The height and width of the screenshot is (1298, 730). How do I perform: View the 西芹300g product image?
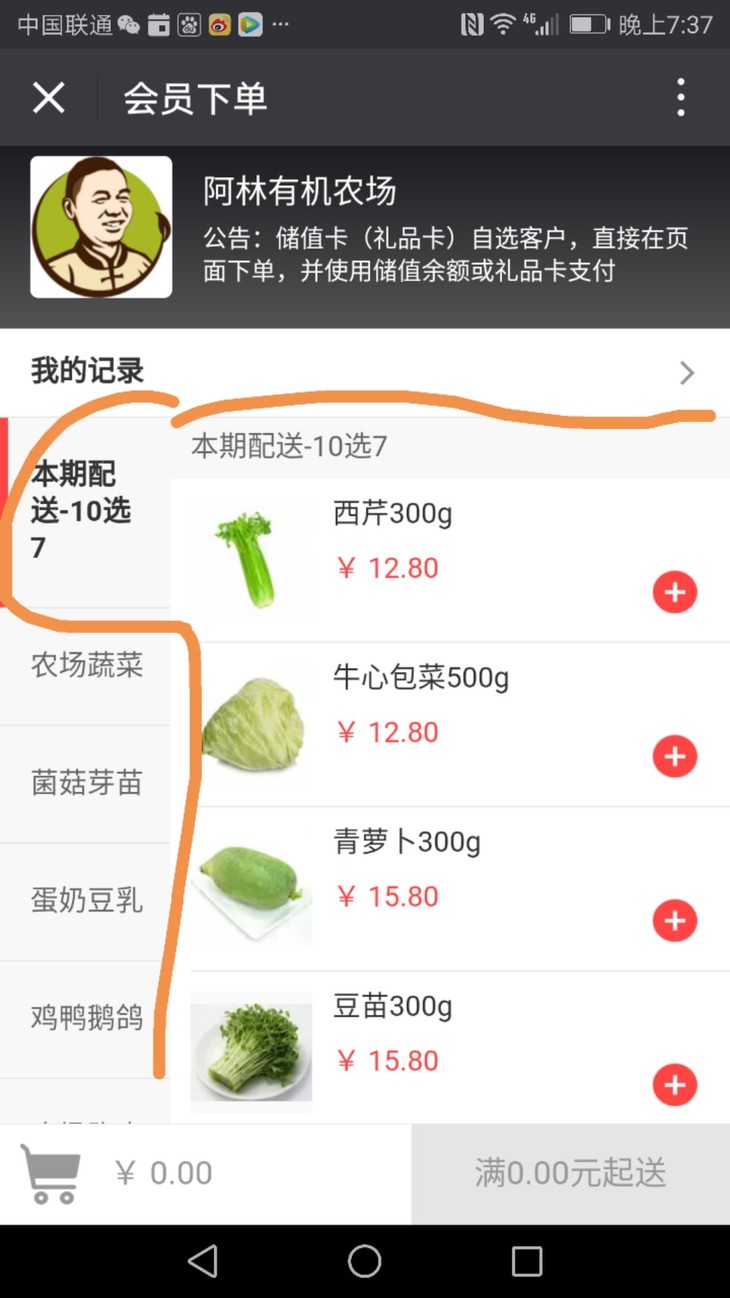point(250,558)
